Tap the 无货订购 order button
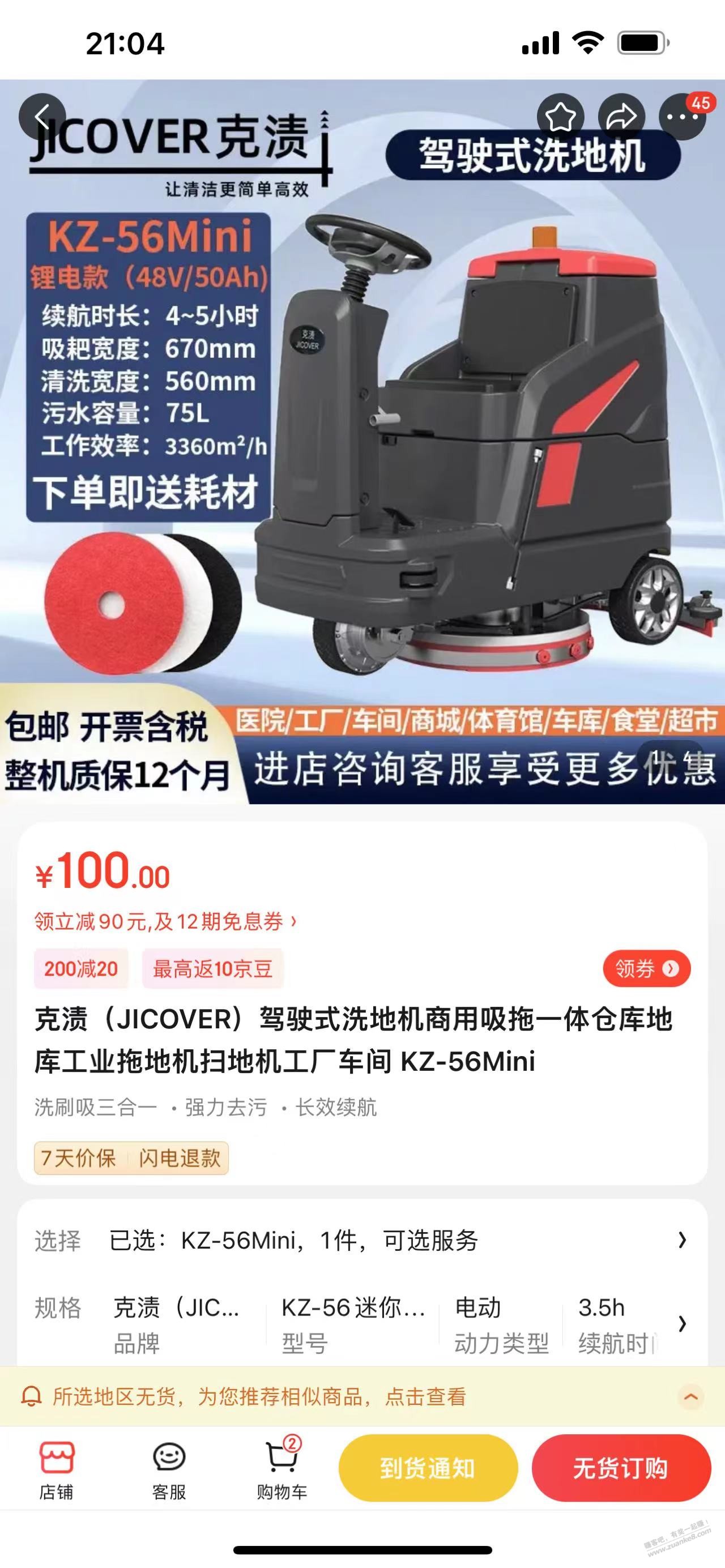725x1568 pixels. pos(621,1468)
